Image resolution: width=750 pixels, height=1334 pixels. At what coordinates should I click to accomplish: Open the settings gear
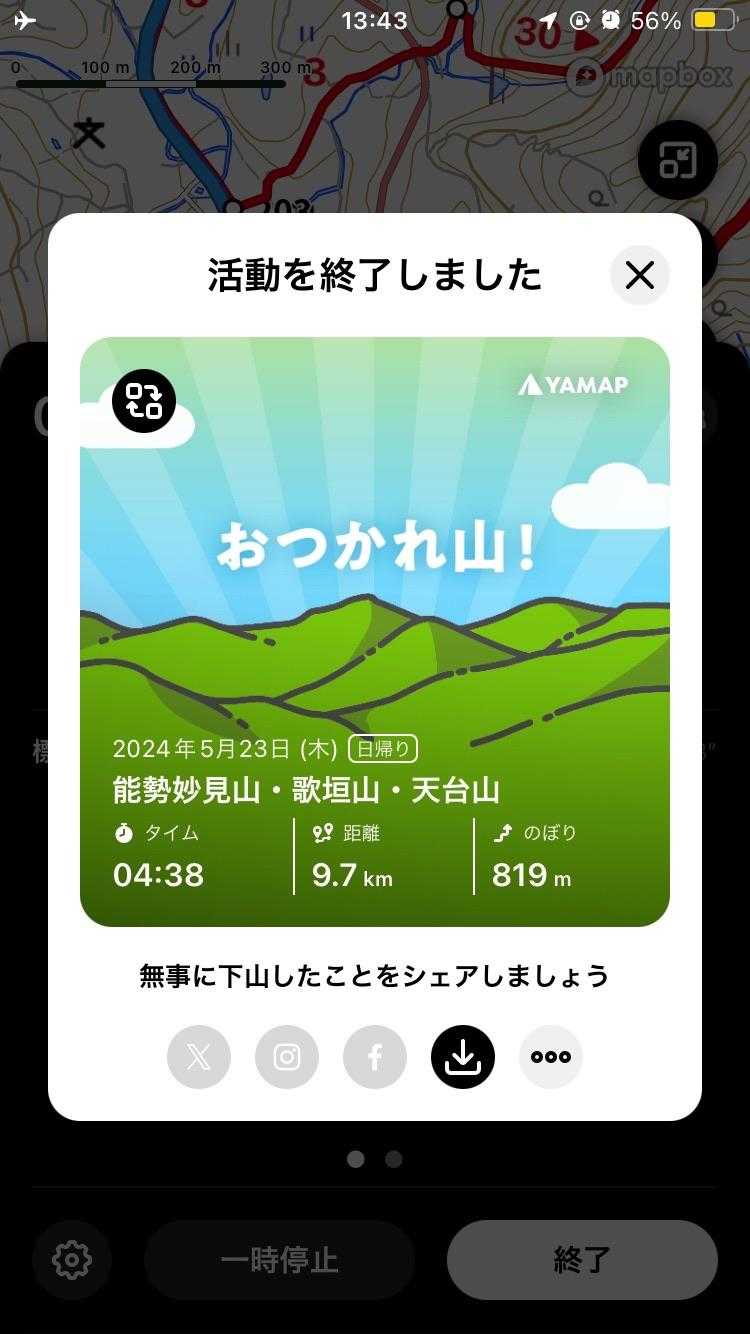(x=71, y=1260)
